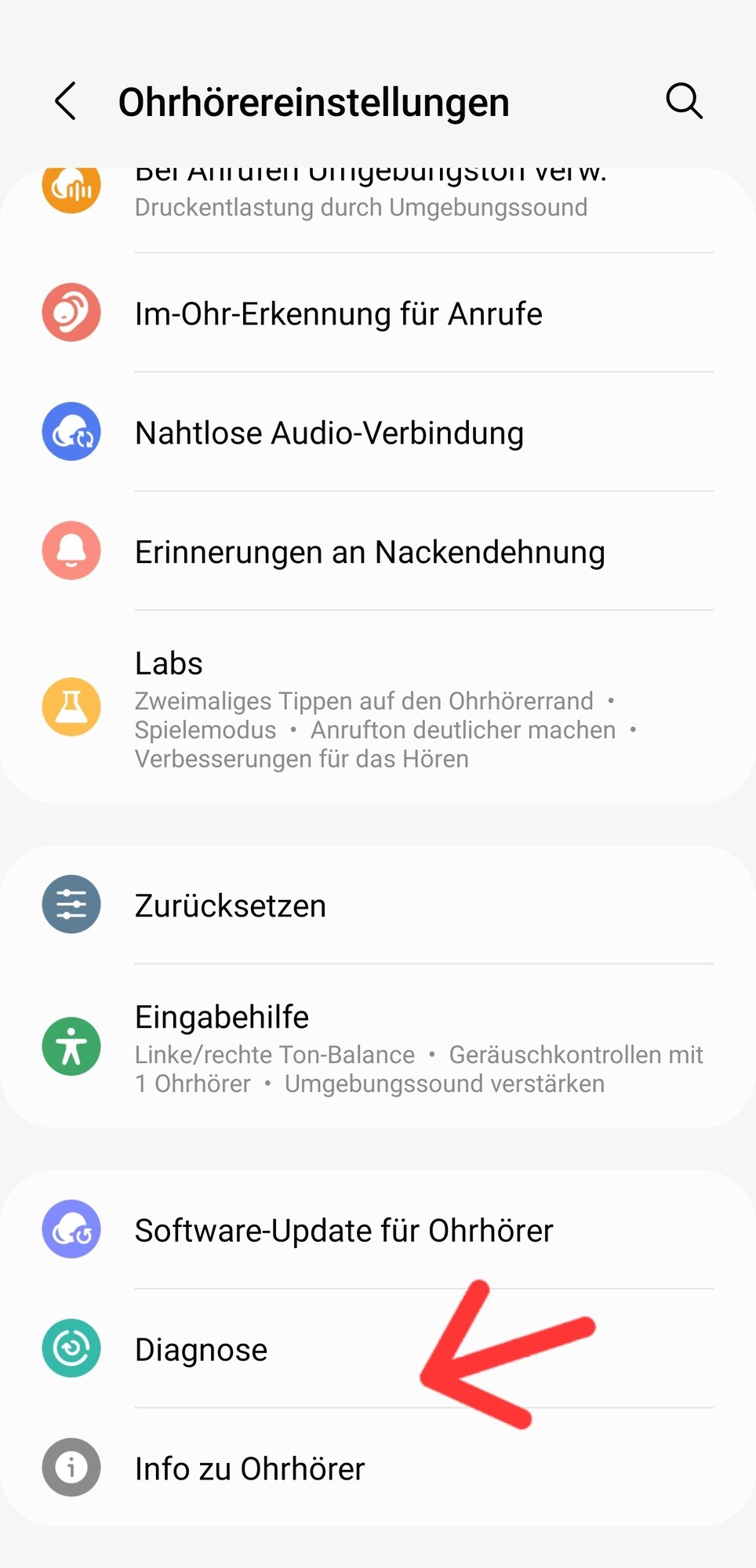Image resolution: width=756 pixels, height=1568 pixels.
Task: Go back from Ohrhörereinstellungen
Action: click(66, 101)
